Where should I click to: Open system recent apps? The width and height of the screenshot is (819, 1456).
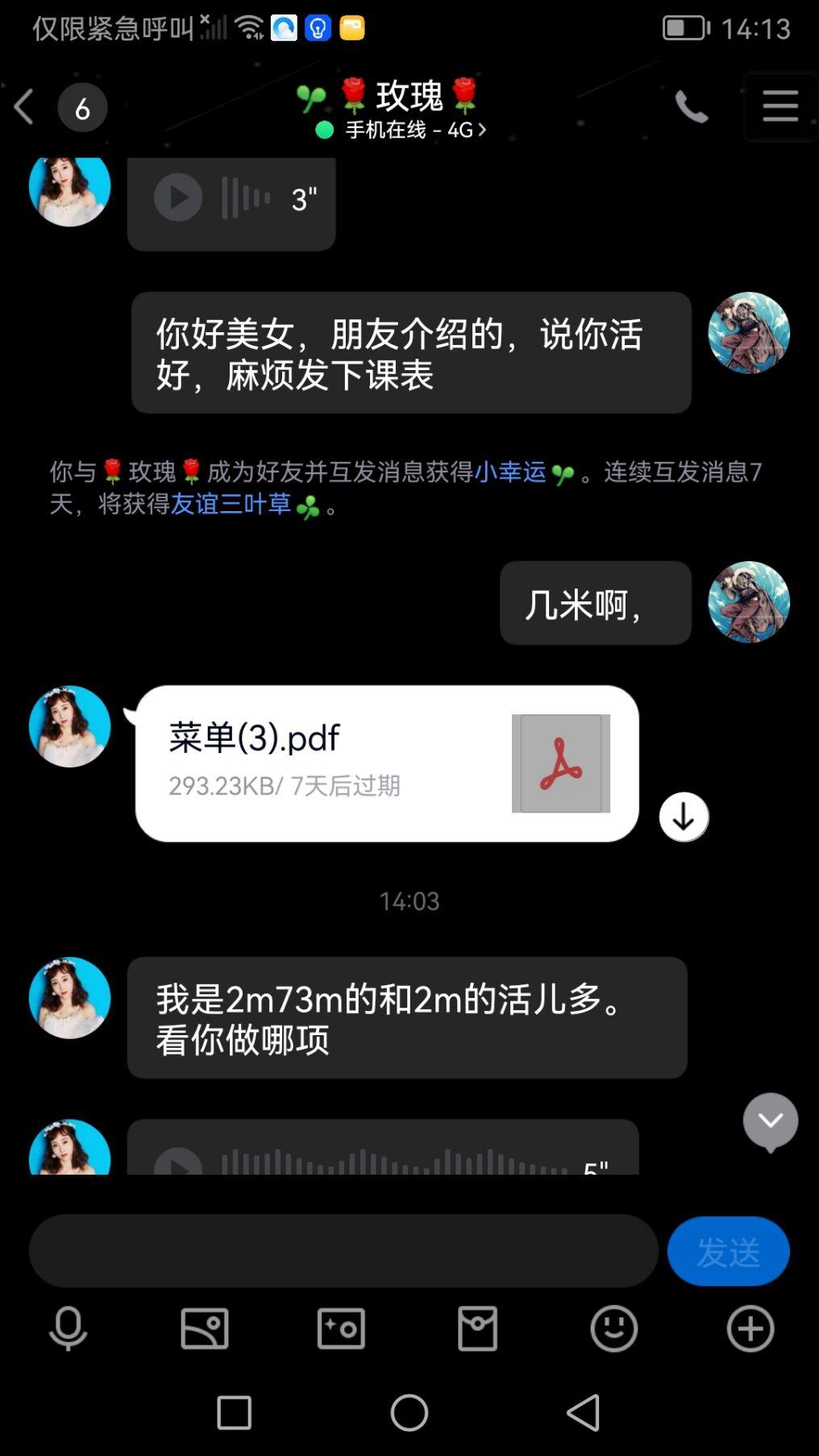(235, 1412)
